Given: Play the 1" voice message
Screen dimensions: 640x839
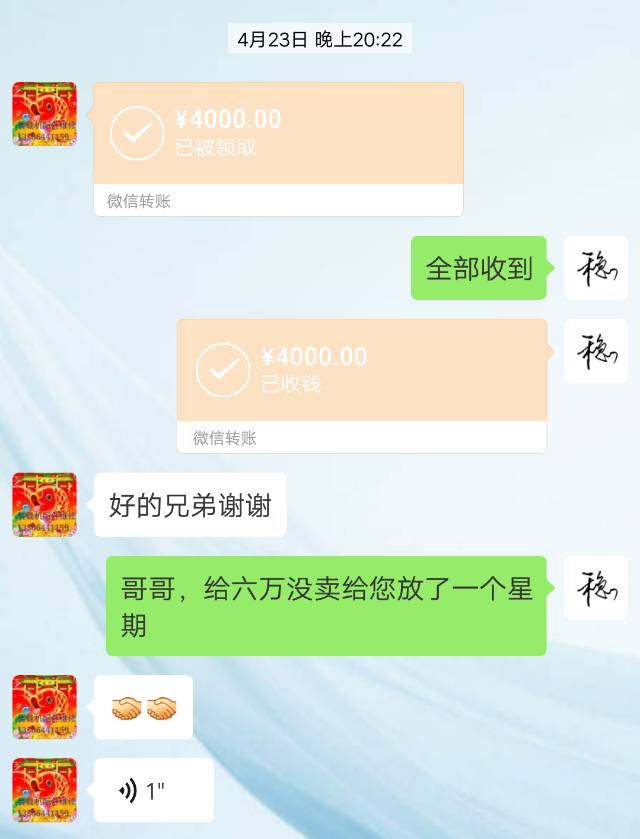Looking at the screenshot, I should click(x=153, y=791).
